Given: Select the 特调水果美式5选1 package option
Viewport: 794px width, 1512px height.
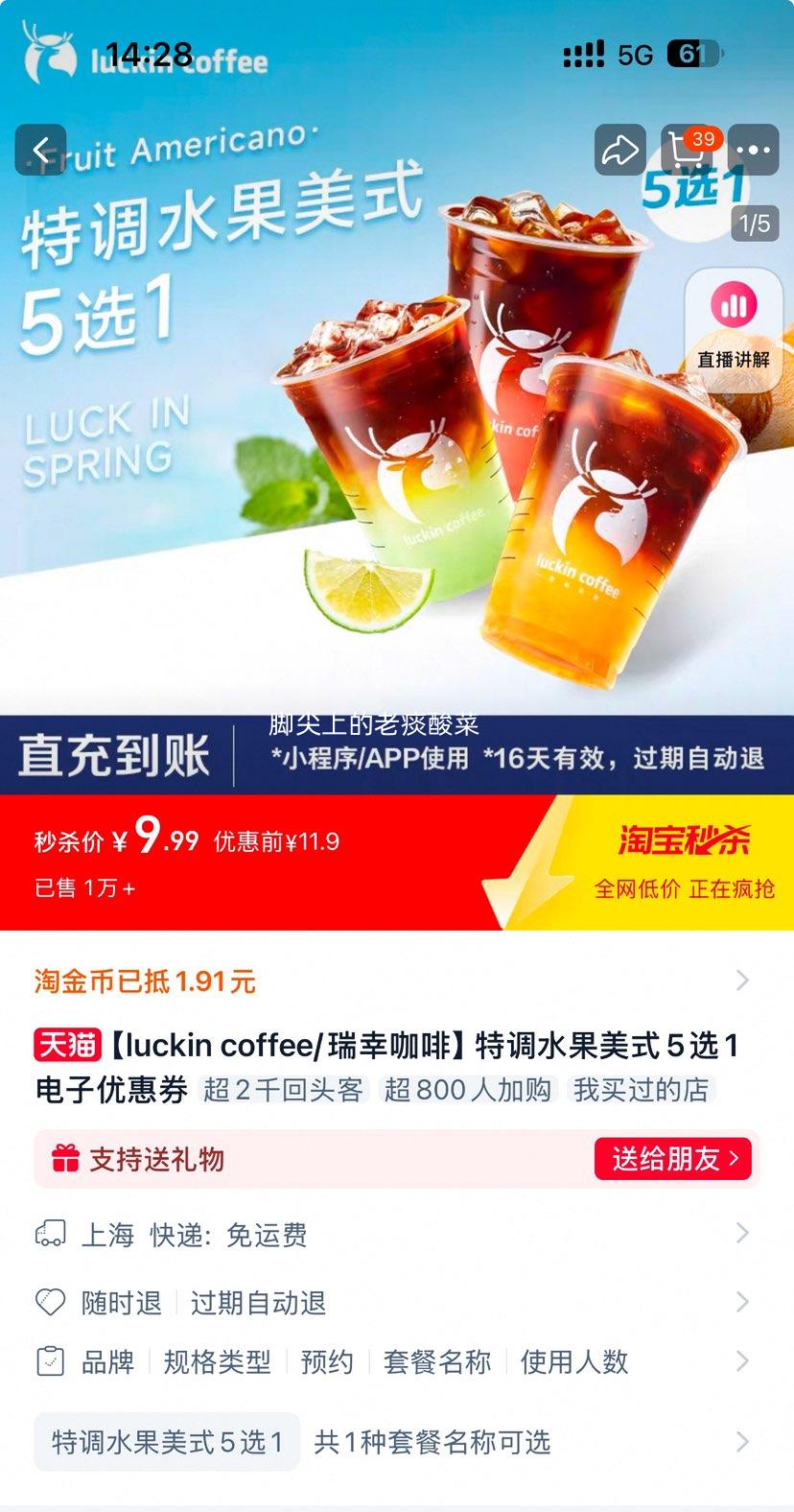Looking at the screenshot, I should tap(166, 1442).
